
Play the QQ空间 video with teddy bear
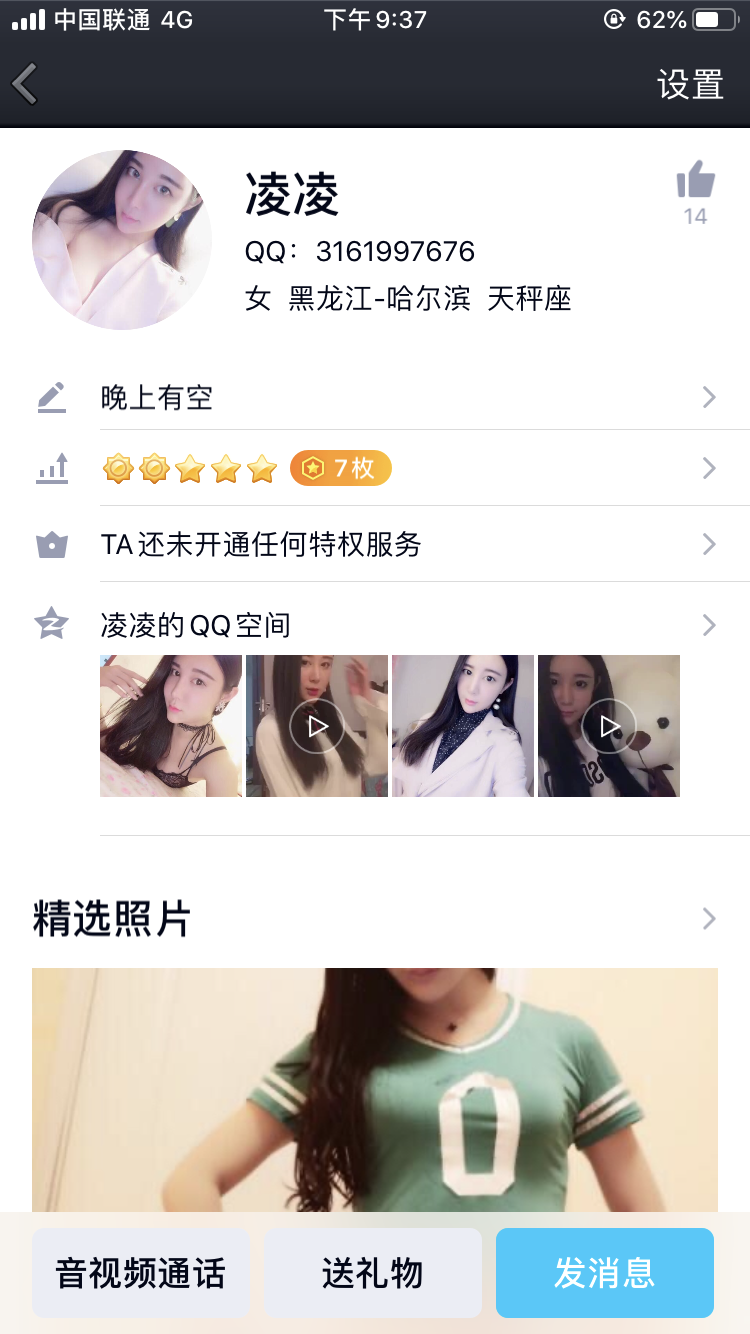pos(609,726)
